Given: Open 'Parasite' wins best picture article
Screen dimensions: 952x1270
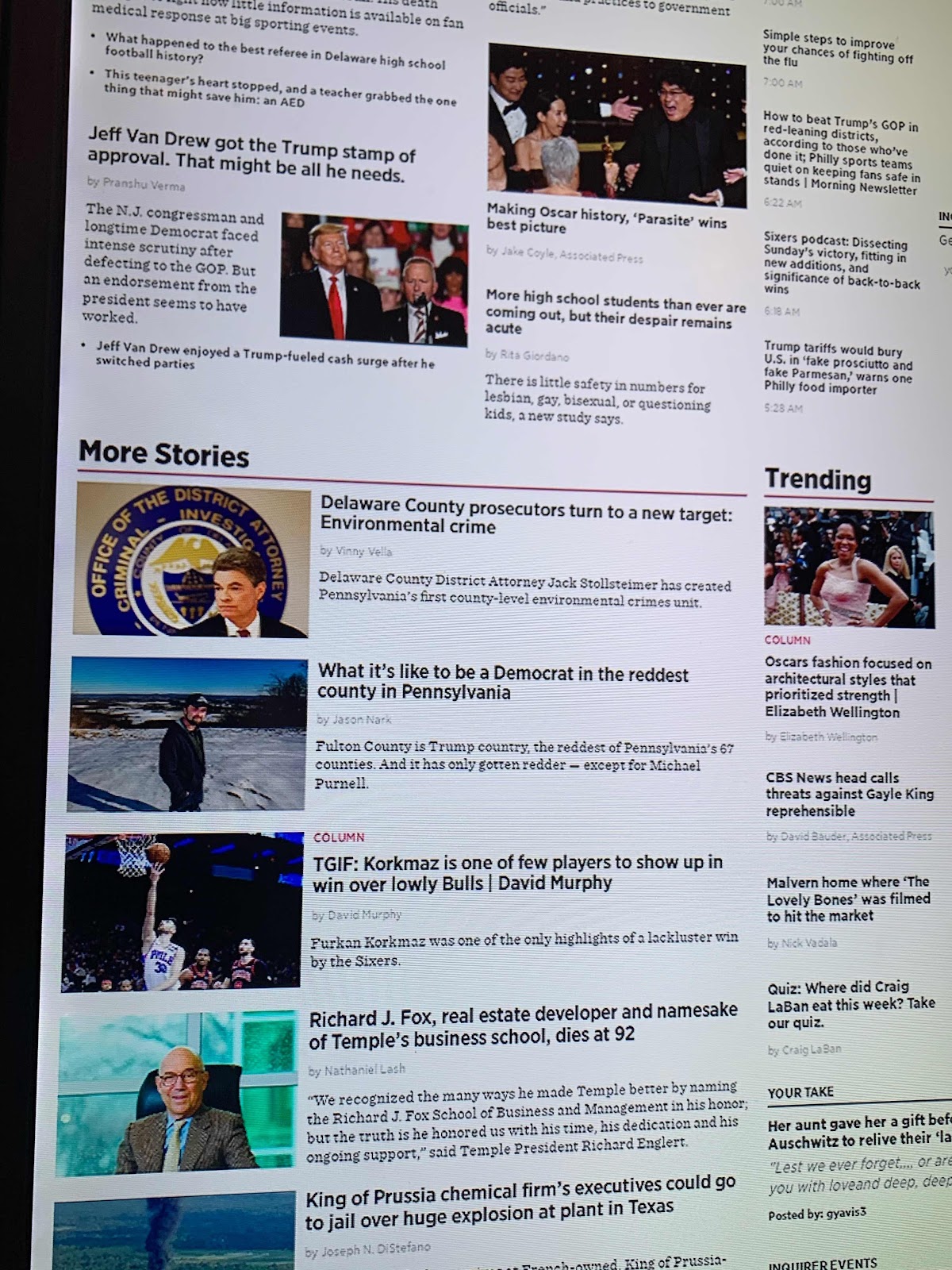Looking at the screenshot, I should [x=606, y=217].
